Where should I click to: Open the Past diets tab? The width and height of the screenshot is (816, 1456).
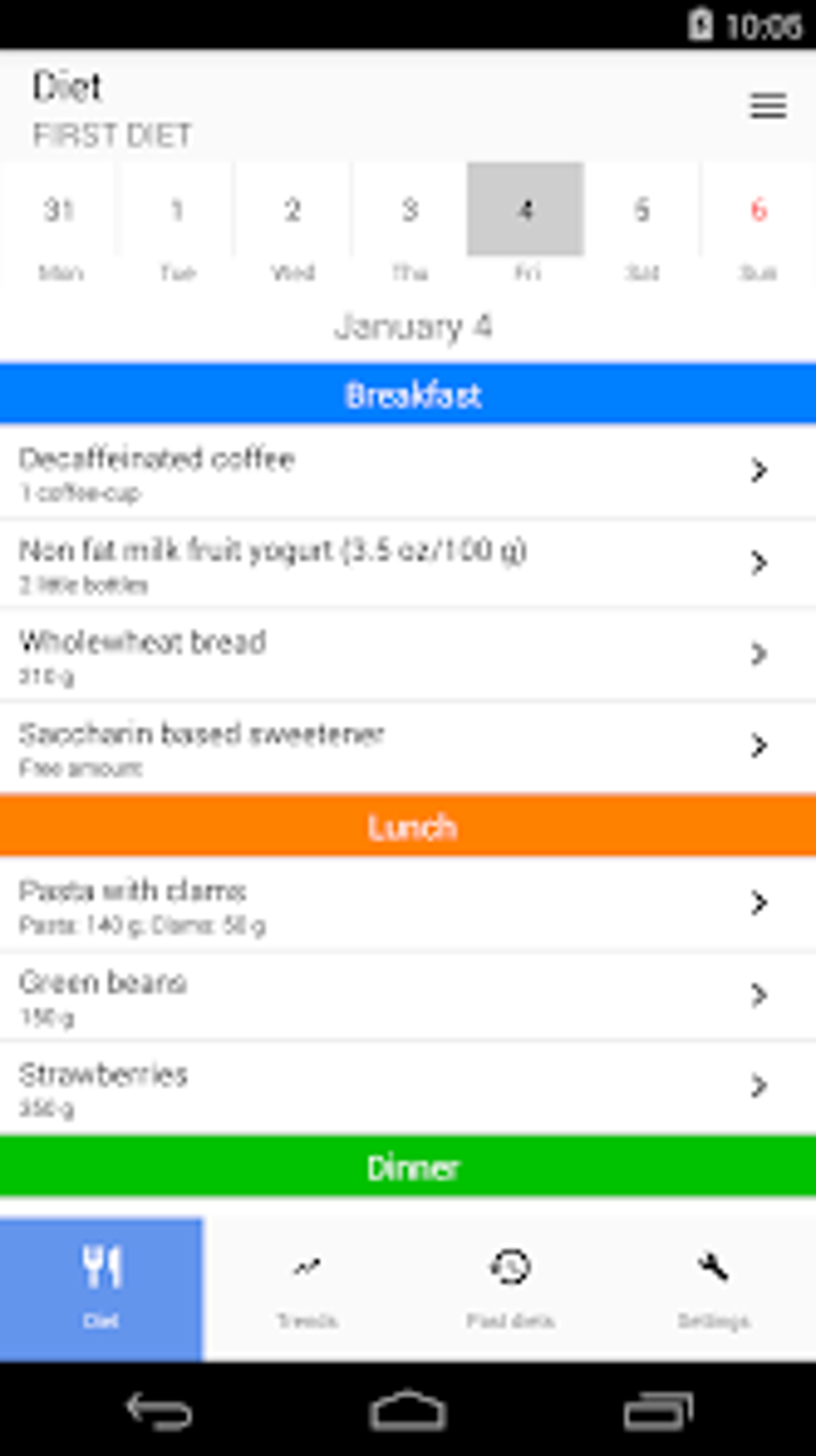click(510, 1287)
